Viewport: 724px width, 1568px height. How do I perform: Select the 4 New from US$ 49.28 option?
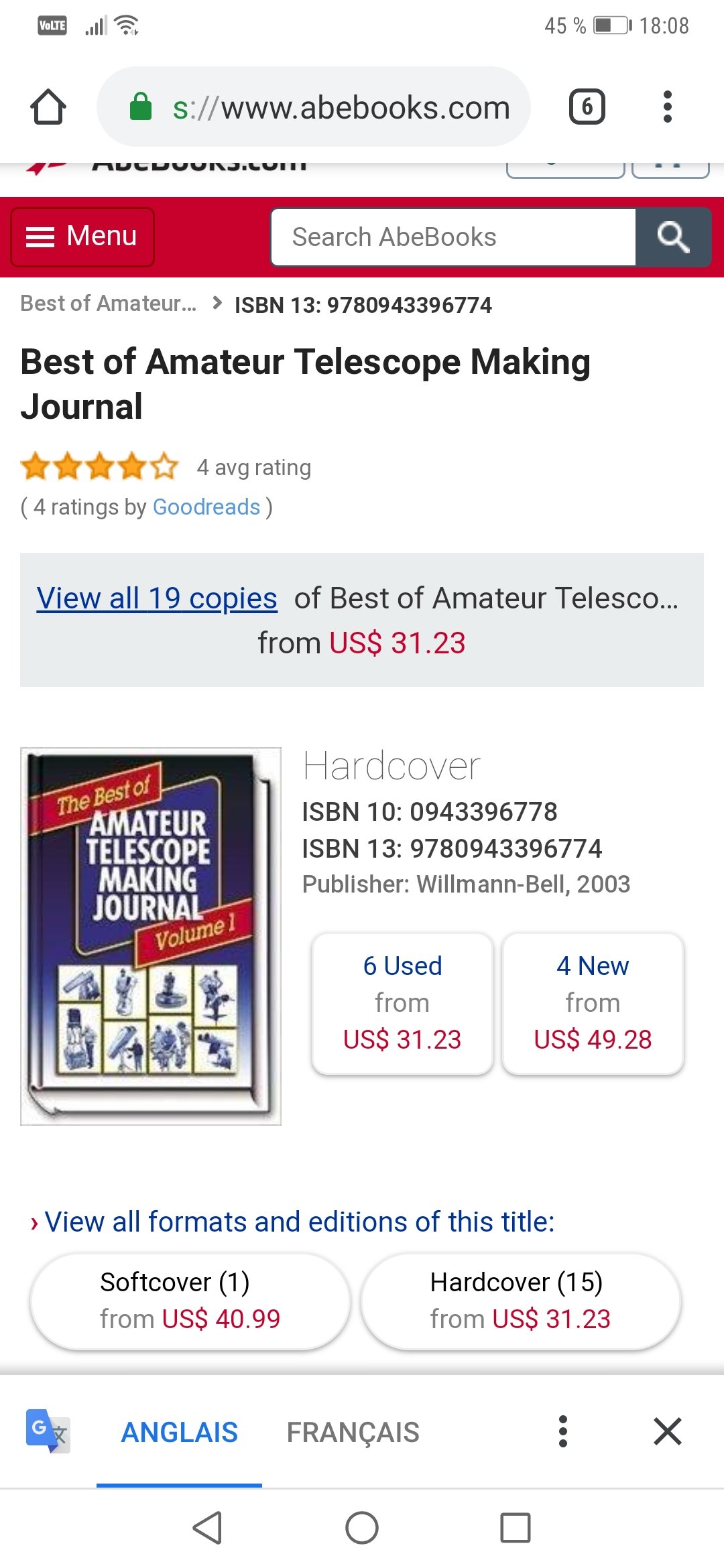[593, 1002]
